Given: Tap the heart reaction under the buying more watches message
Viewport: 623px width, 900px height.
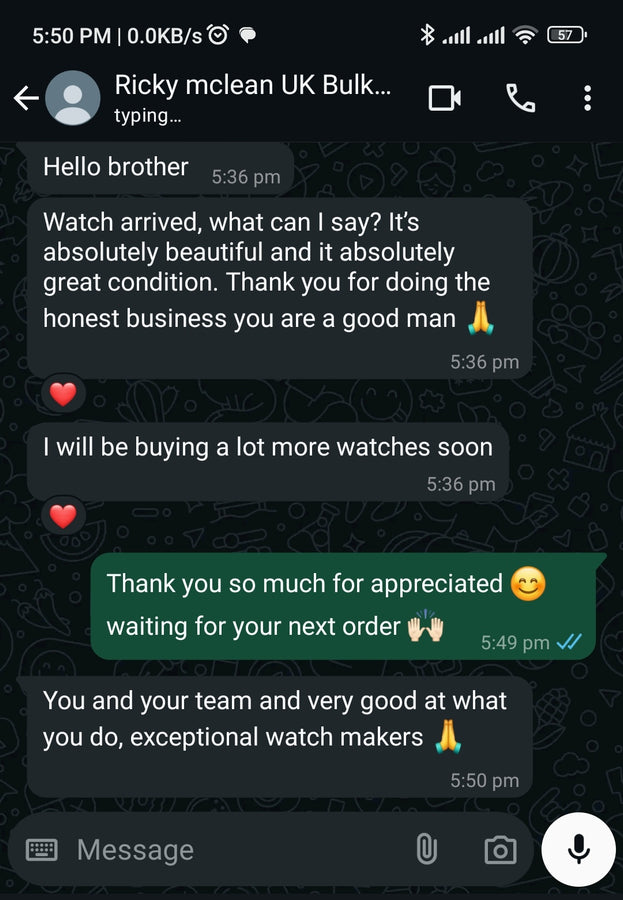Looking at the screenshot, I should [63, 516].
